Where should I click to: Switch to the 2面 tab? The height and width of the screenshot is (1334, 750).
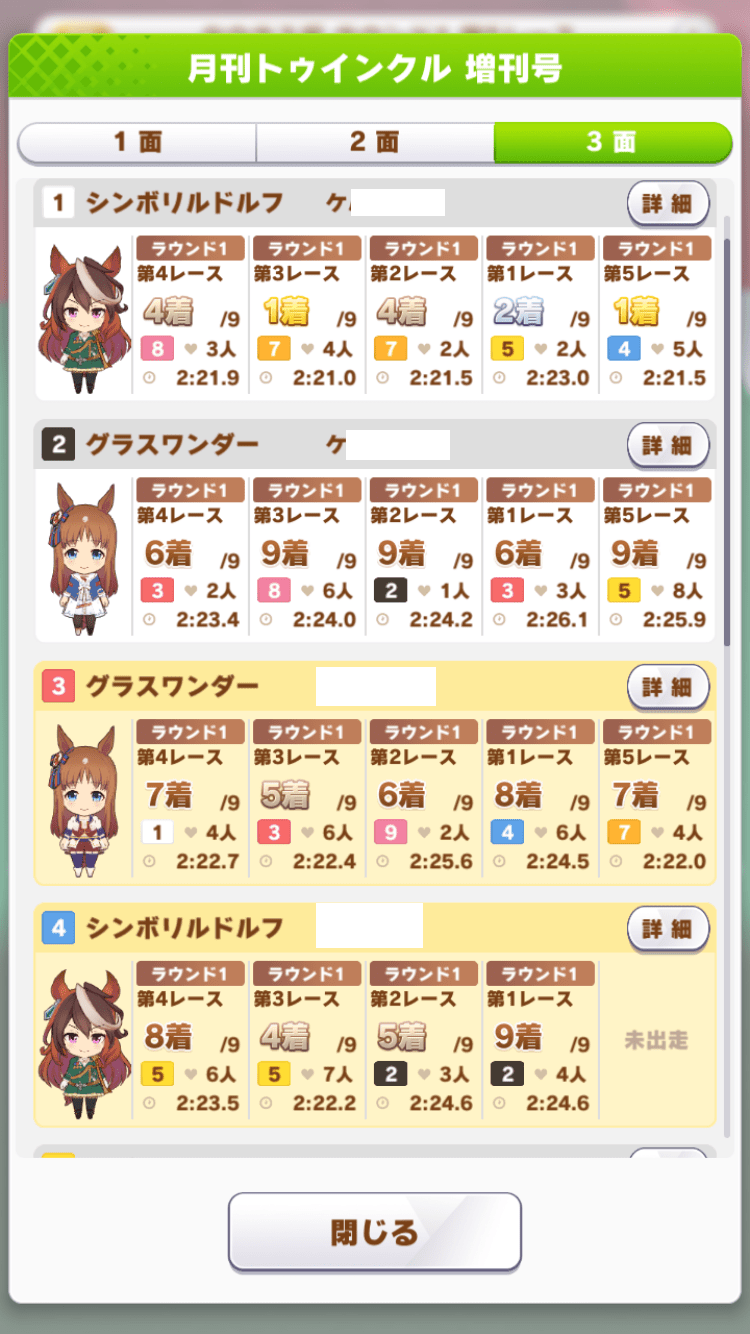[374, 142]
